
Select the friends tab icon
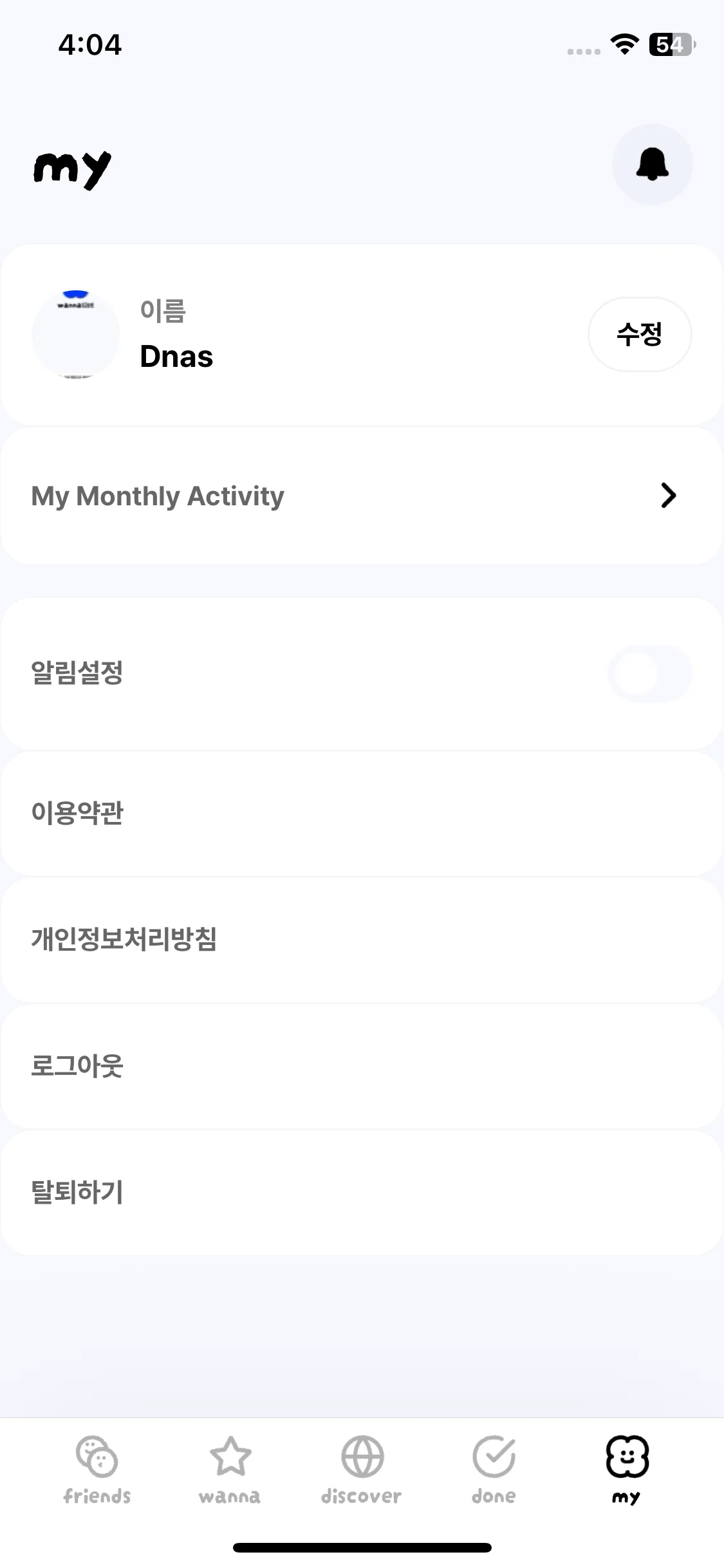[x=96, y=1471]
